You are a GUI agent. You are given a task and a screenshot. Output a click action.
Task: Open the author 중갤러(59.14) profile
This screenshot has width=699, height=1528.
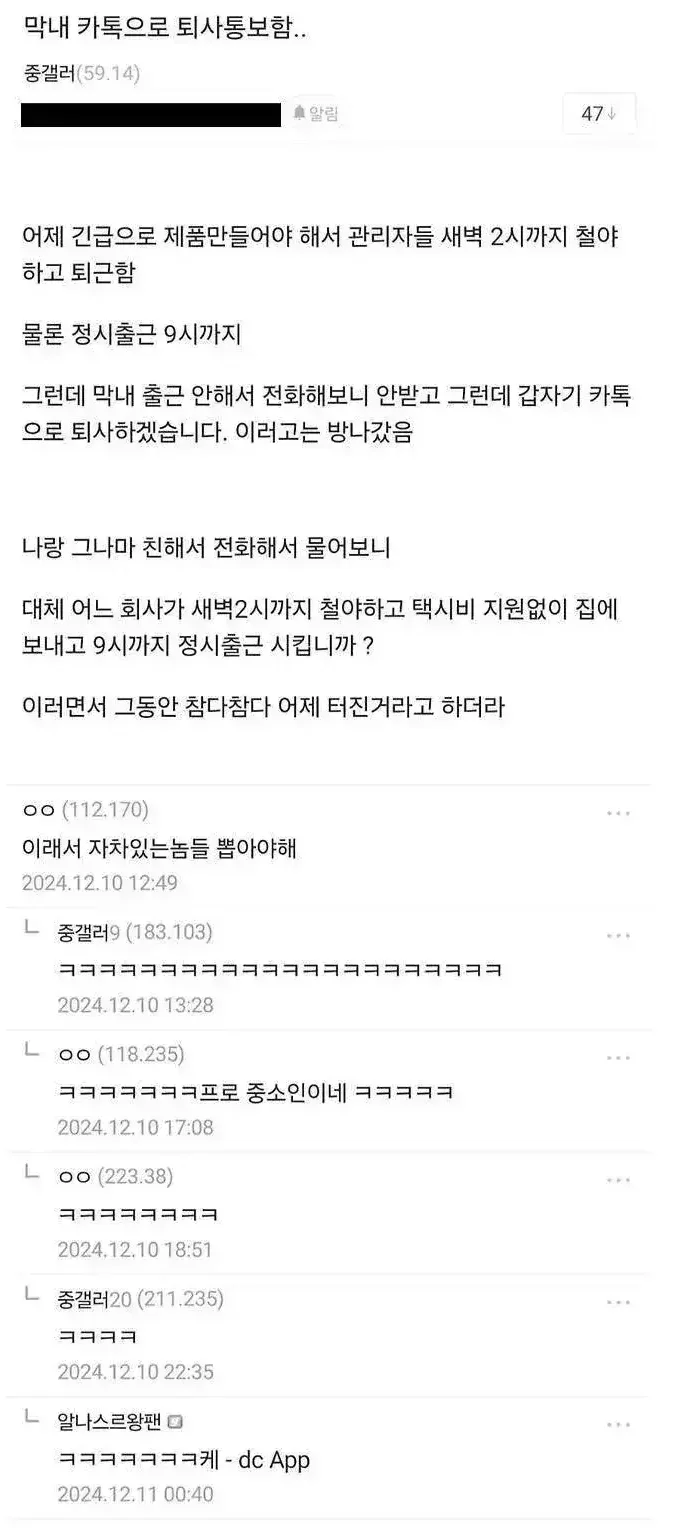point(81,73)
